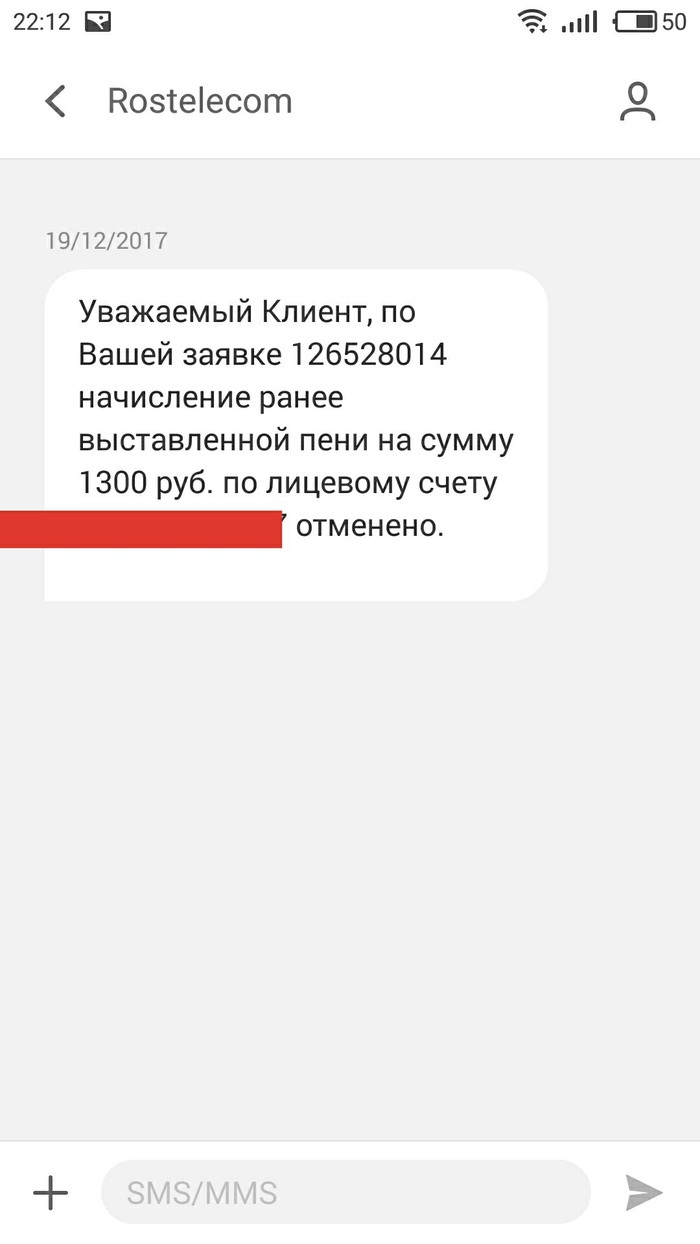Send the message with arrow icon

pos(643,1192)
